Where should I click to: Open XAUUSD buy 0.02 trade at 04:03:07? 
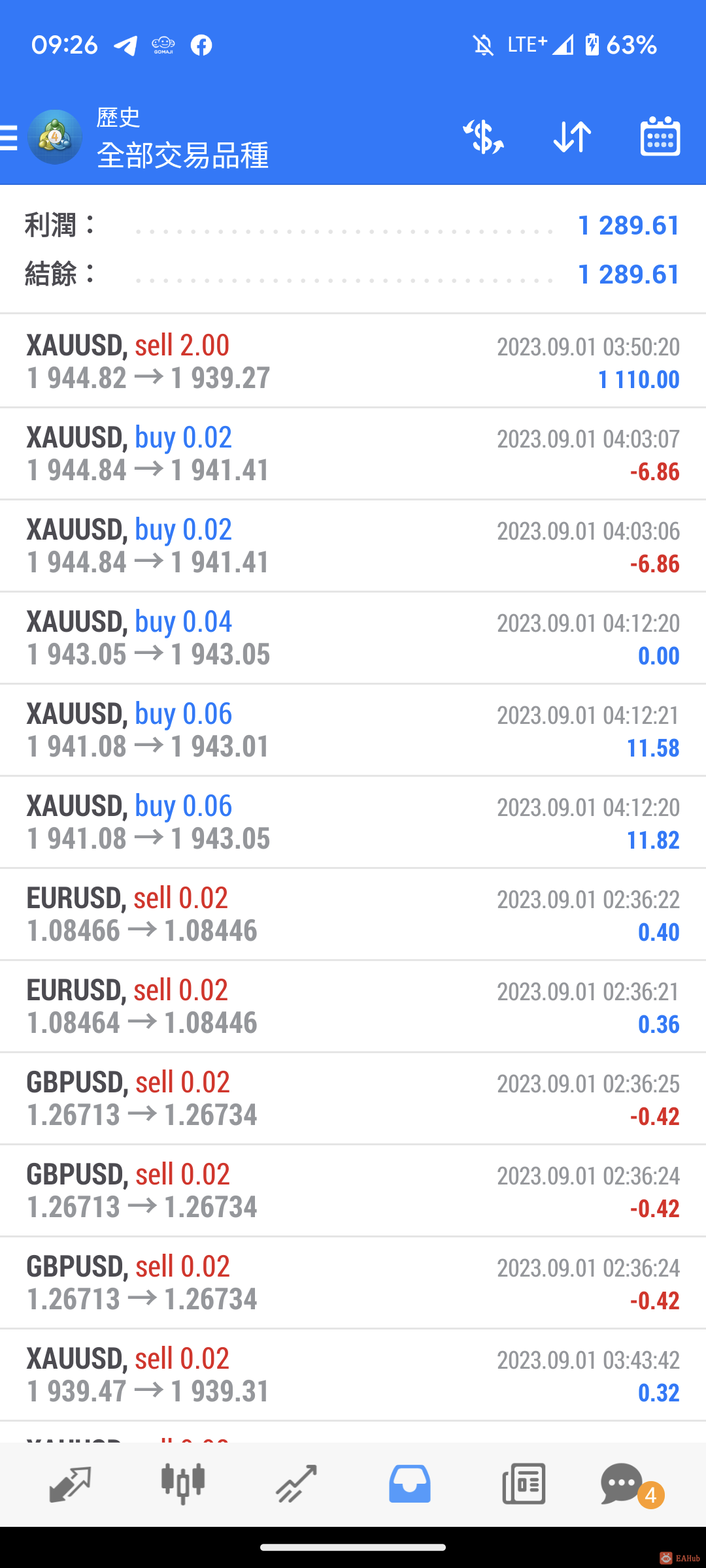[x=353, y=453]
